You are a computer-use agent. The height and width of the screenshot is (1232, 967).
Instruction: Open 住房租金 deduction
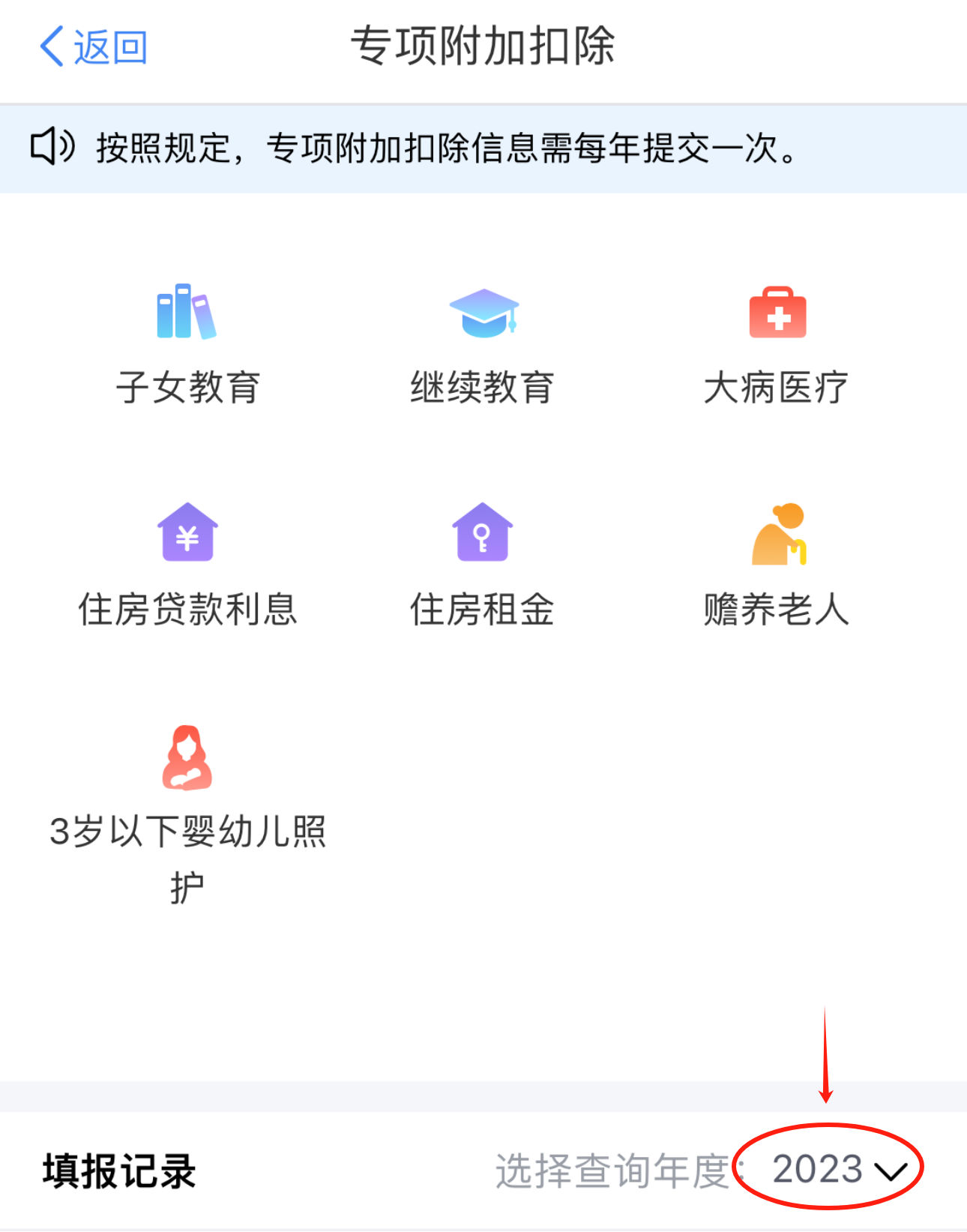pyautogui.click(x=483, y=566)
